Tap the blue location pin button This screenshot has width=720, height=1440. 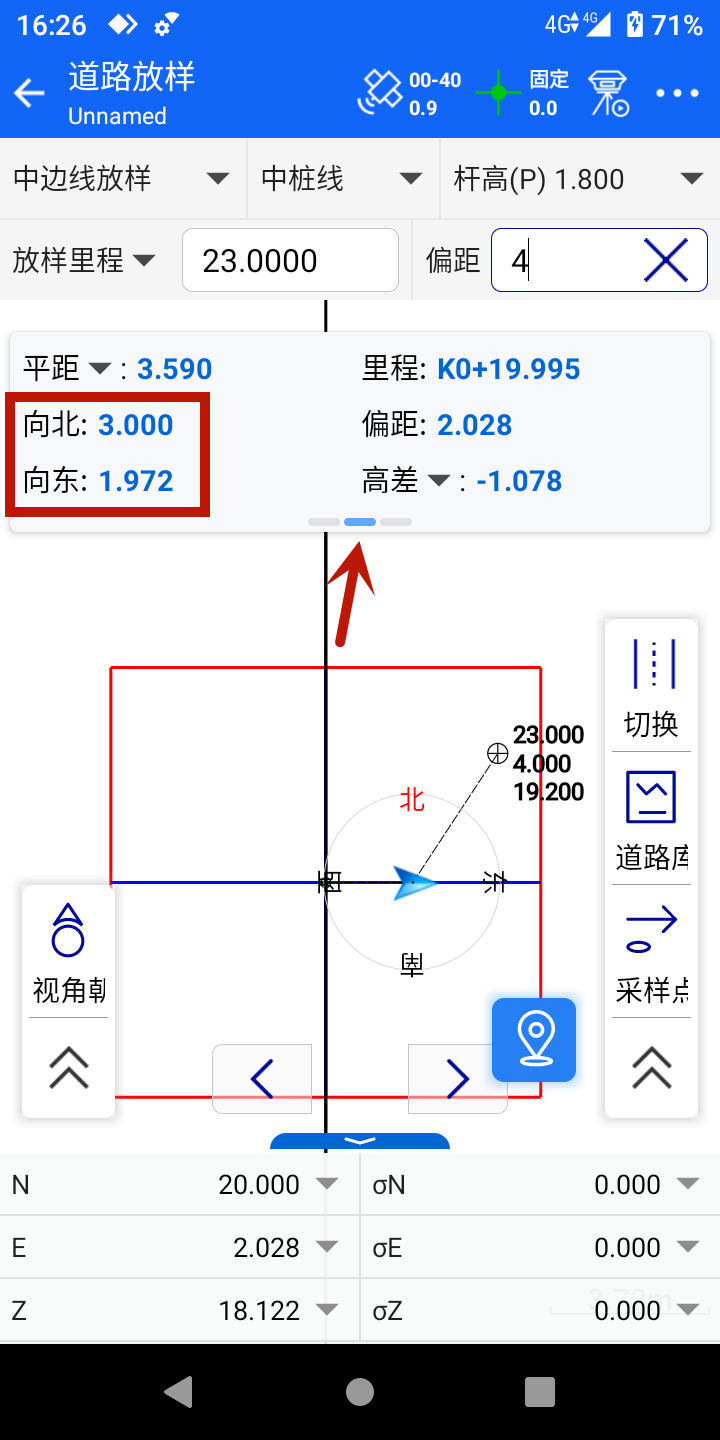[534, 1040]
